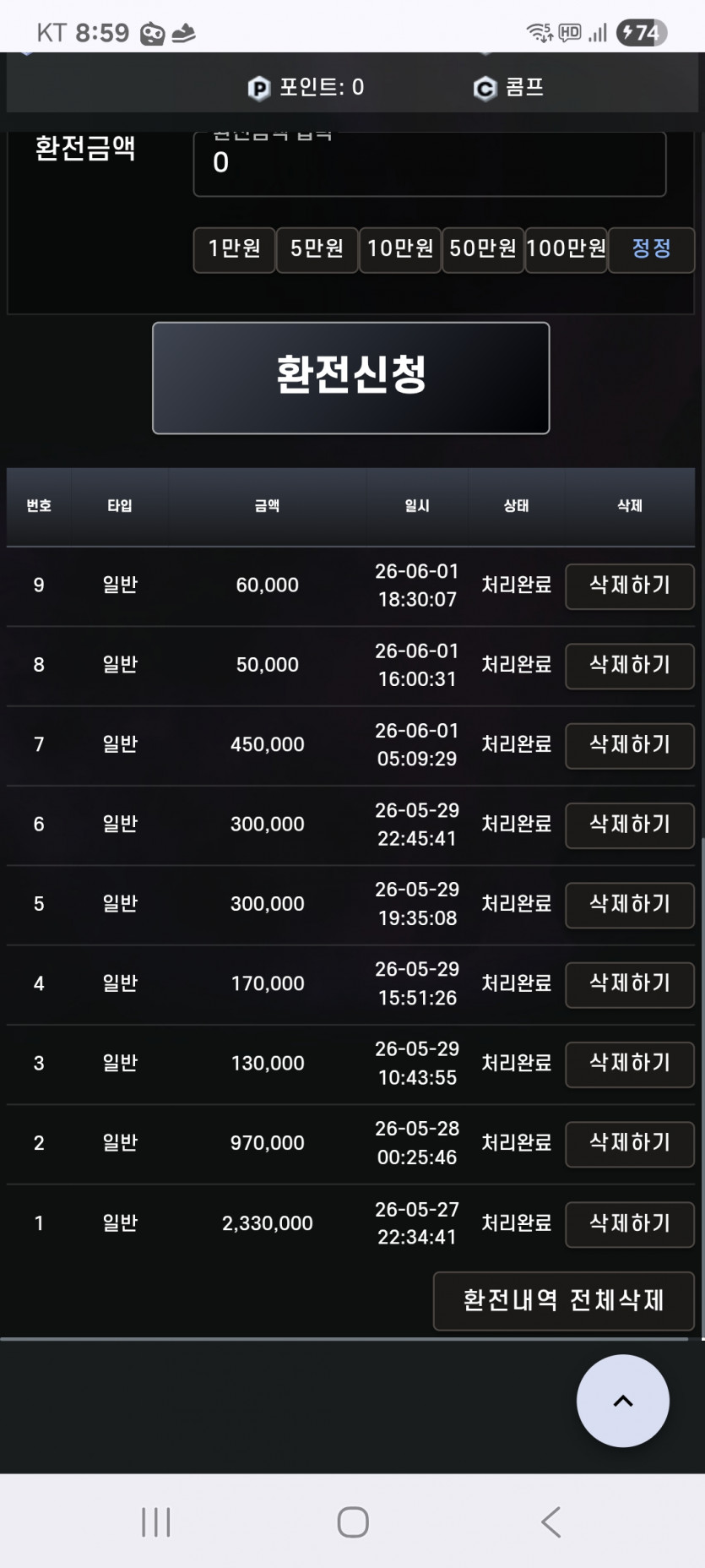Add 5만원 to the amount

317,249
